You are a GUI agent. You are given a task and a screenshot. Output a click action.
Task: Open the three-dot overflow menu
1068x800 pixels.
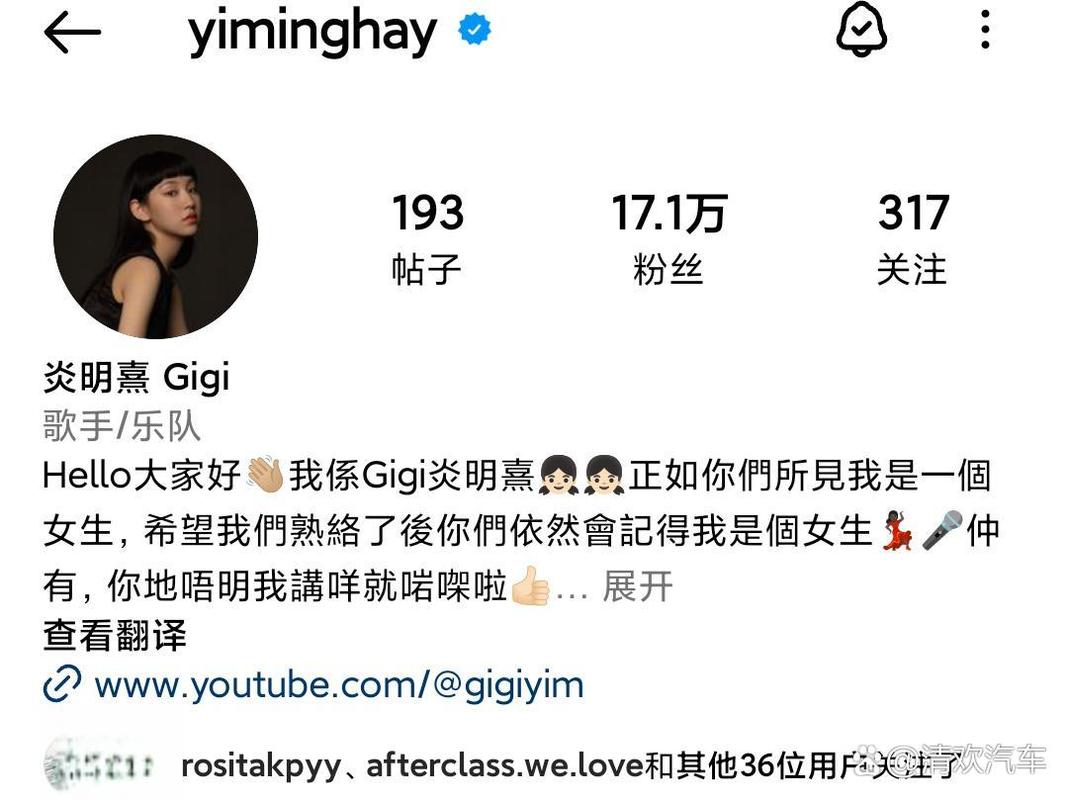pyautogui.click(x=985, y=30)
